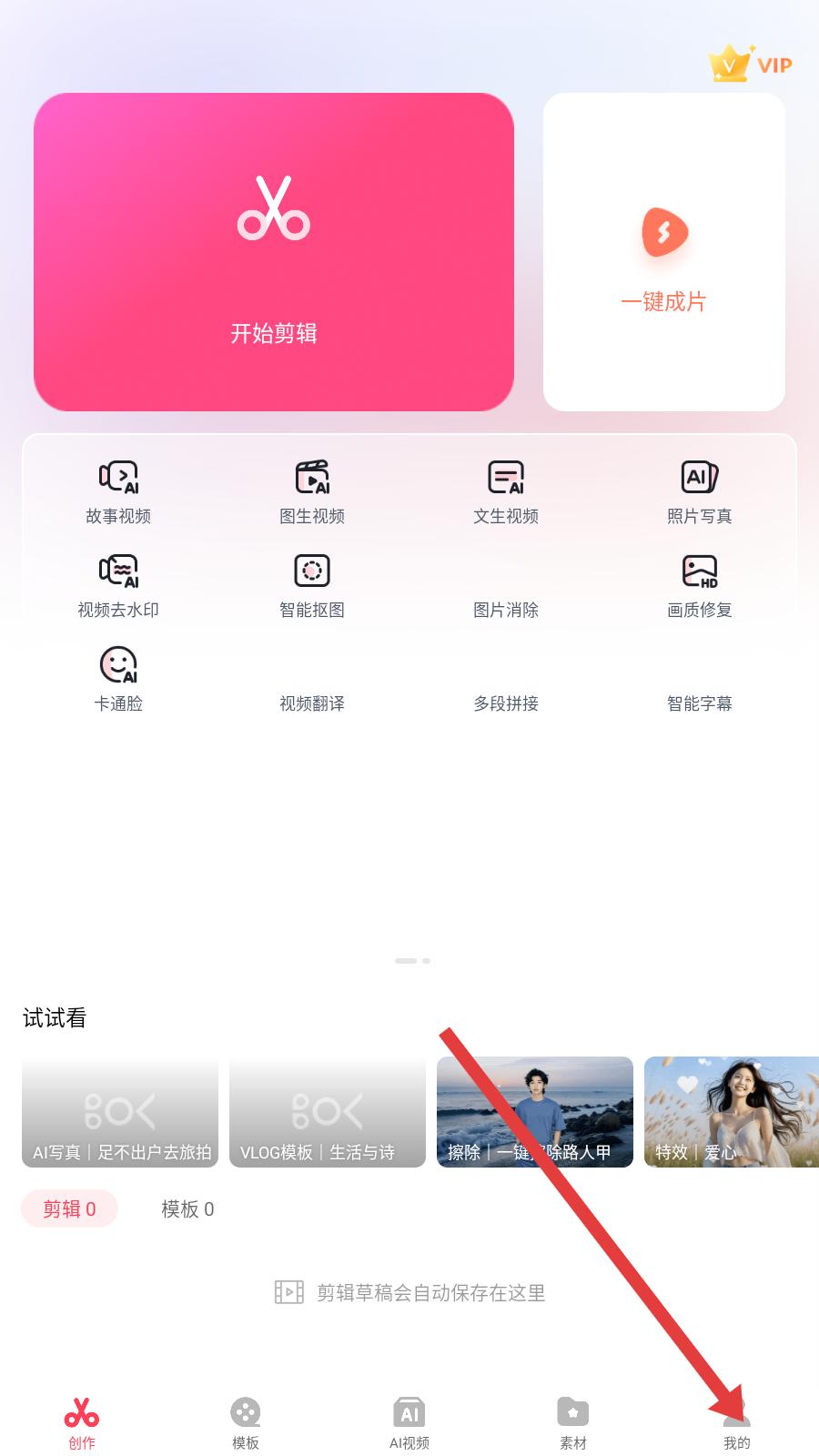The image size is (819, 1456).
Task: Go to AI视频 bottom tab
Action: 409,1423
